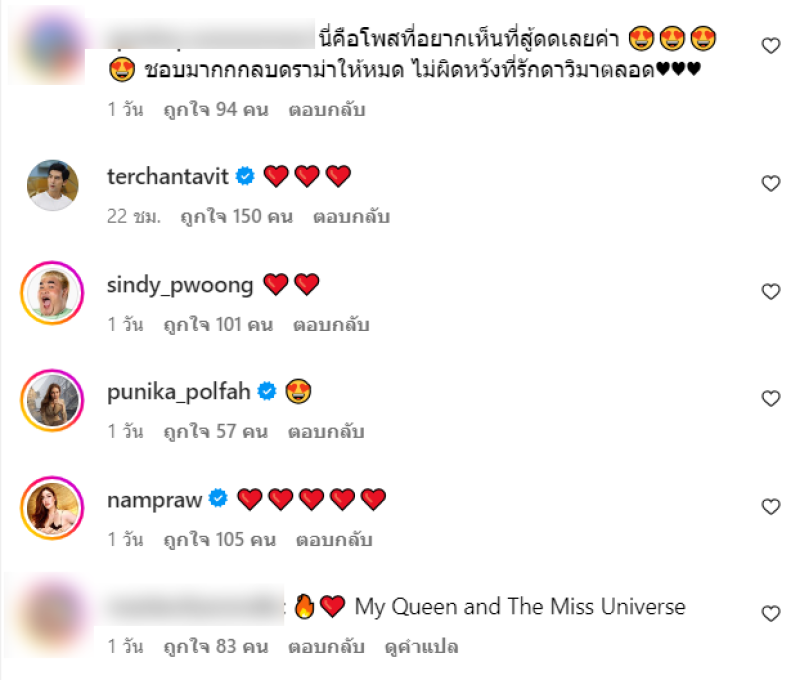Open terchantavit's profile from username
The width and height of the screenshot is (800, 680).
(168, 177)
